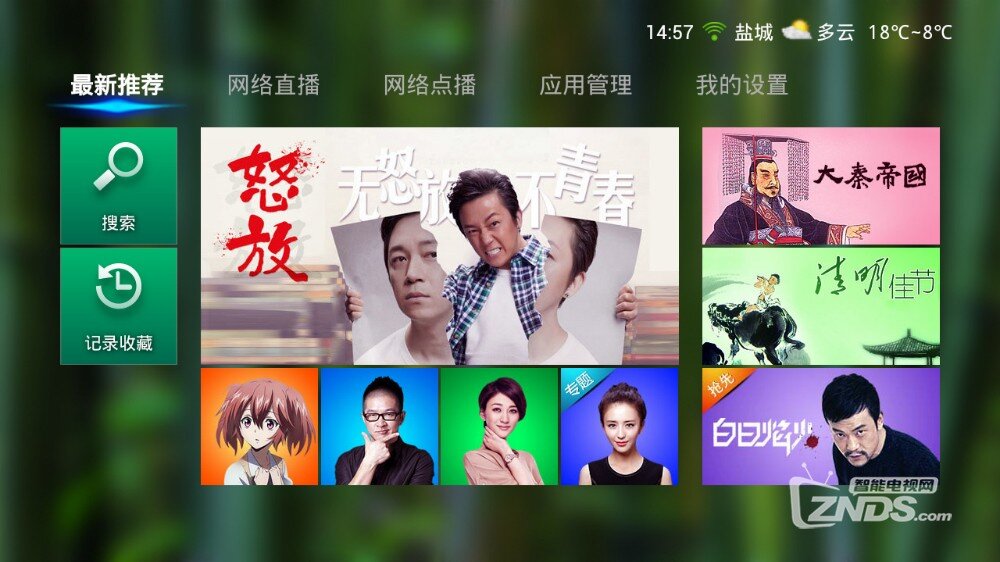Open the 清明佳节 tile
Screen dimensions: 1000x562
pyautogui.click(x=820, y=306)
